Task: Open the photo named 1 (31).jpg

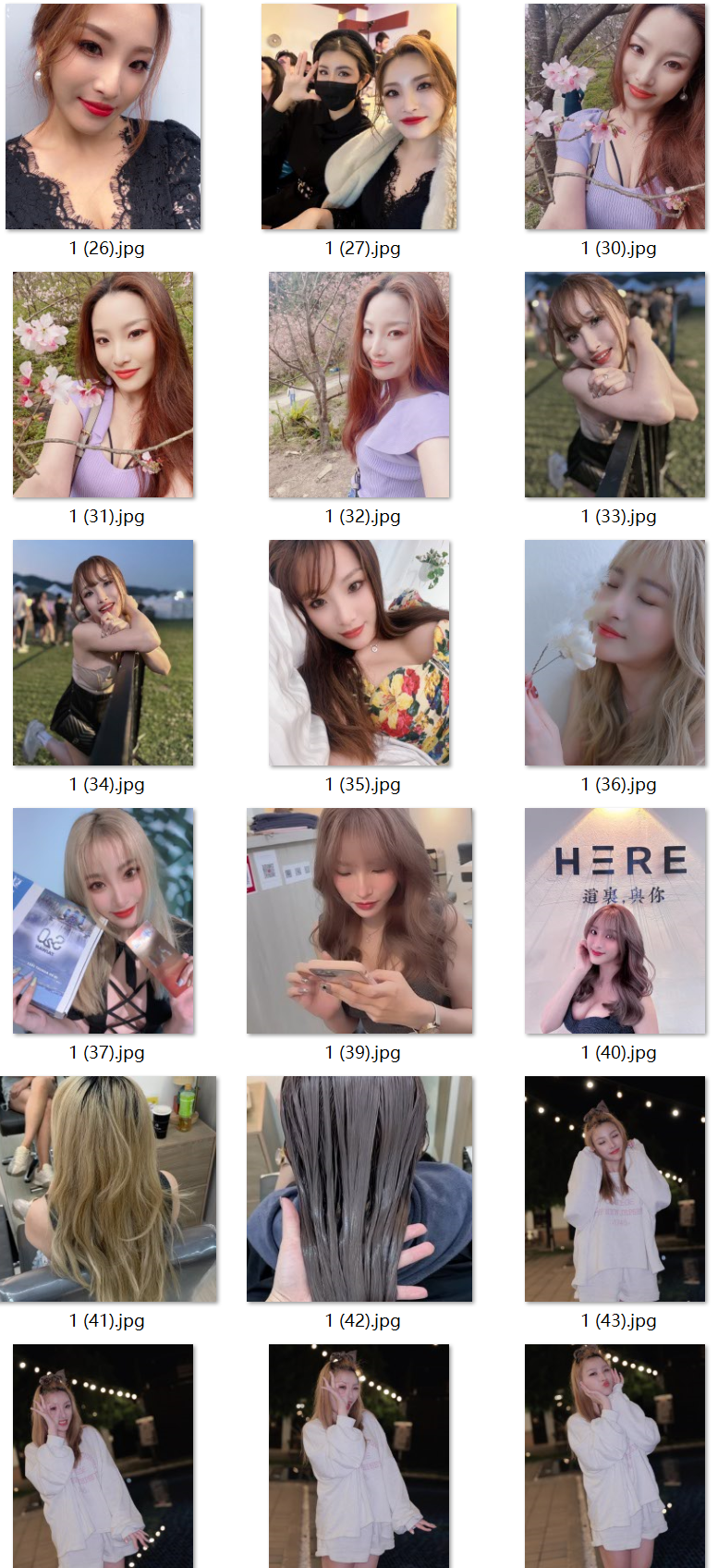Action: (x=103, y=385)
